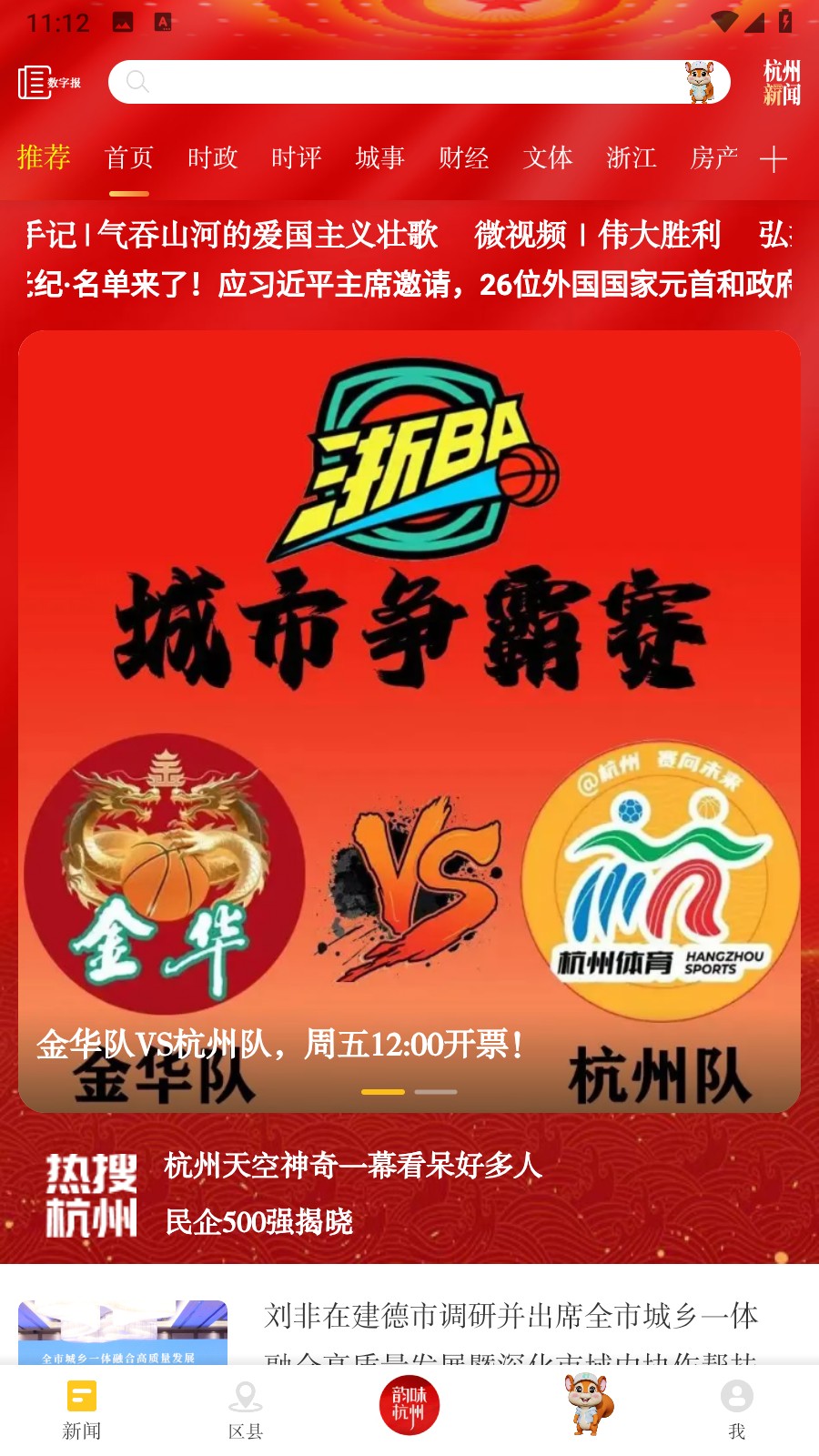Open hot search 民企500强揭晓
The width and height of the screenshot is (819, 1456).
coord(258,1221)
